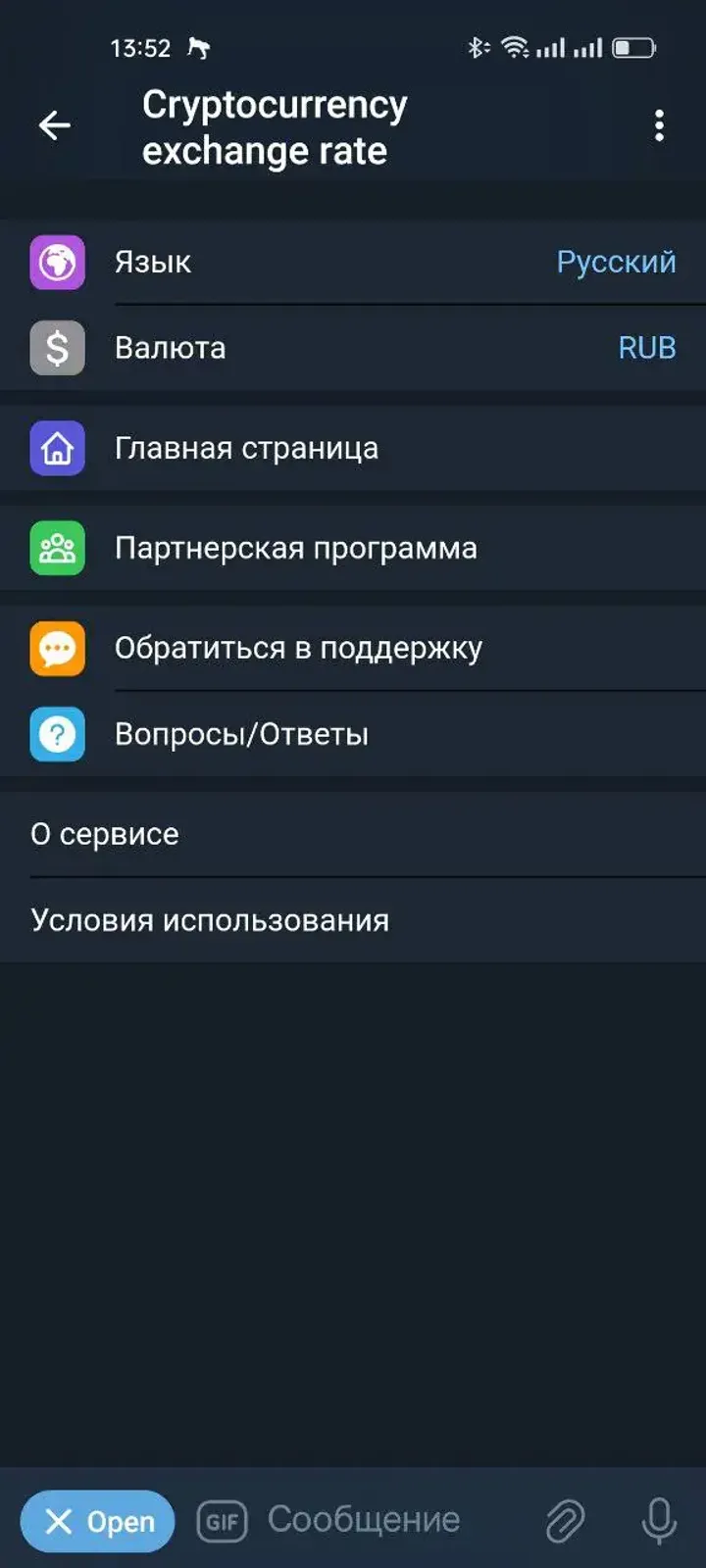Open Условия использования terms page
This screenshot has height=1568, width=706.
click(x=210, y=919)
